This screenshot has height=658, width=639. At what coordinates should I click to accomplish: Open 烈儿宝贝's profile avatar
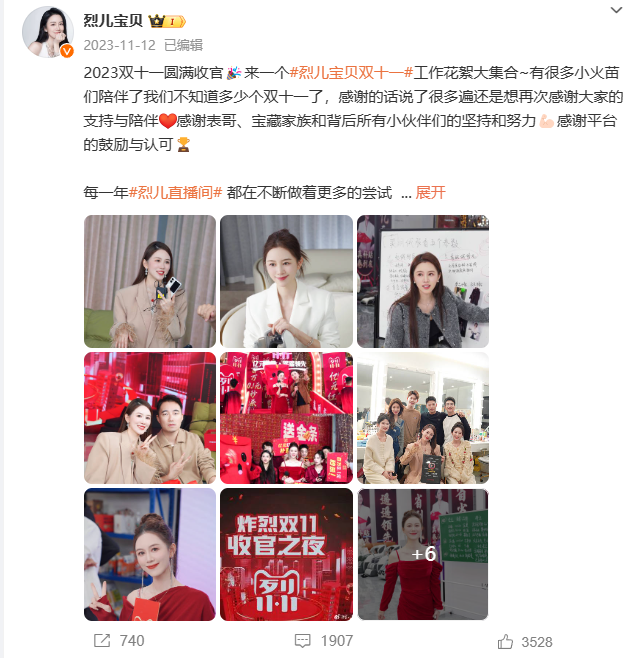48,31
